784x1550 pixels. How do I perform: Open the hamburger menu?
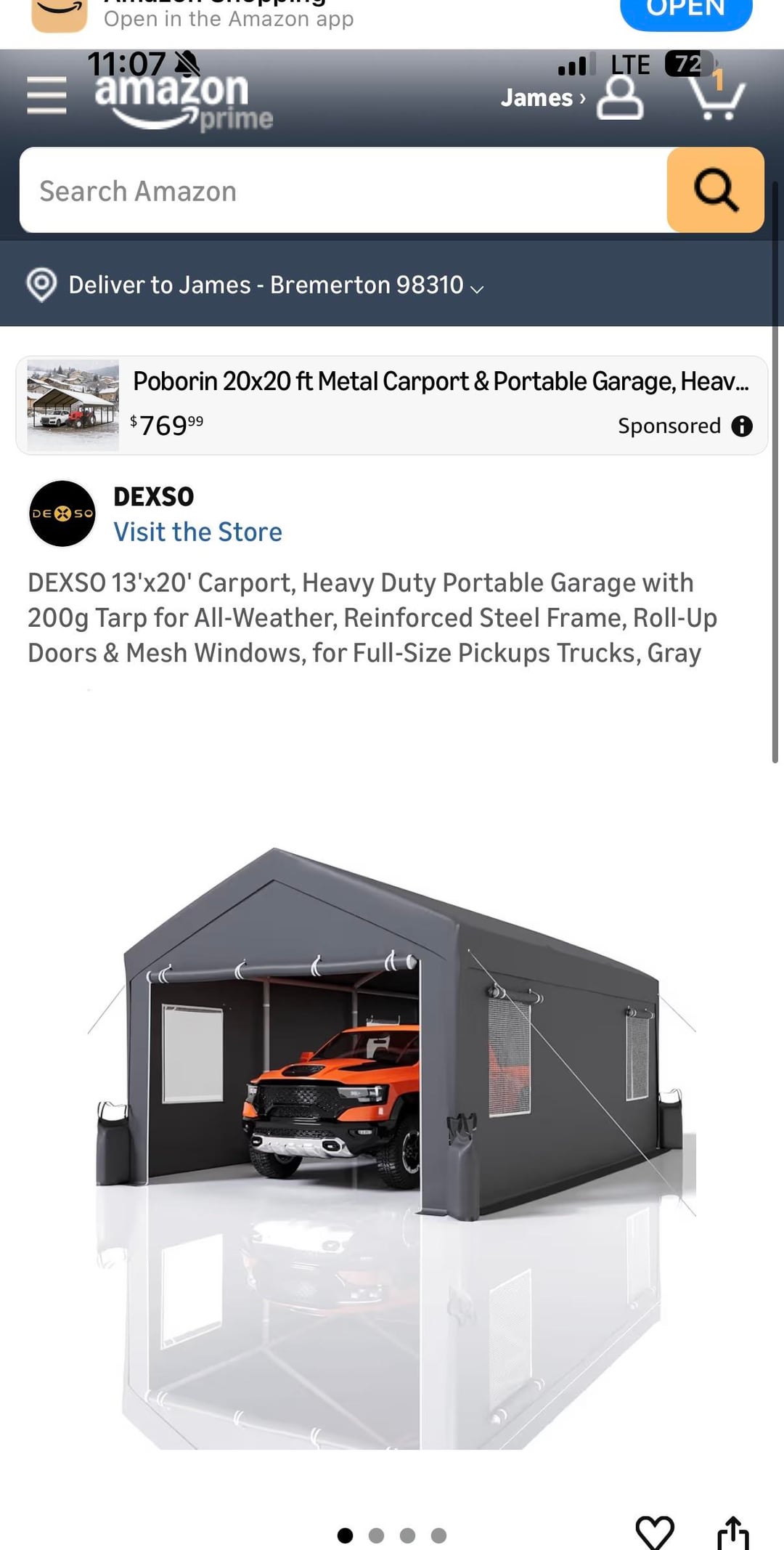46,96
